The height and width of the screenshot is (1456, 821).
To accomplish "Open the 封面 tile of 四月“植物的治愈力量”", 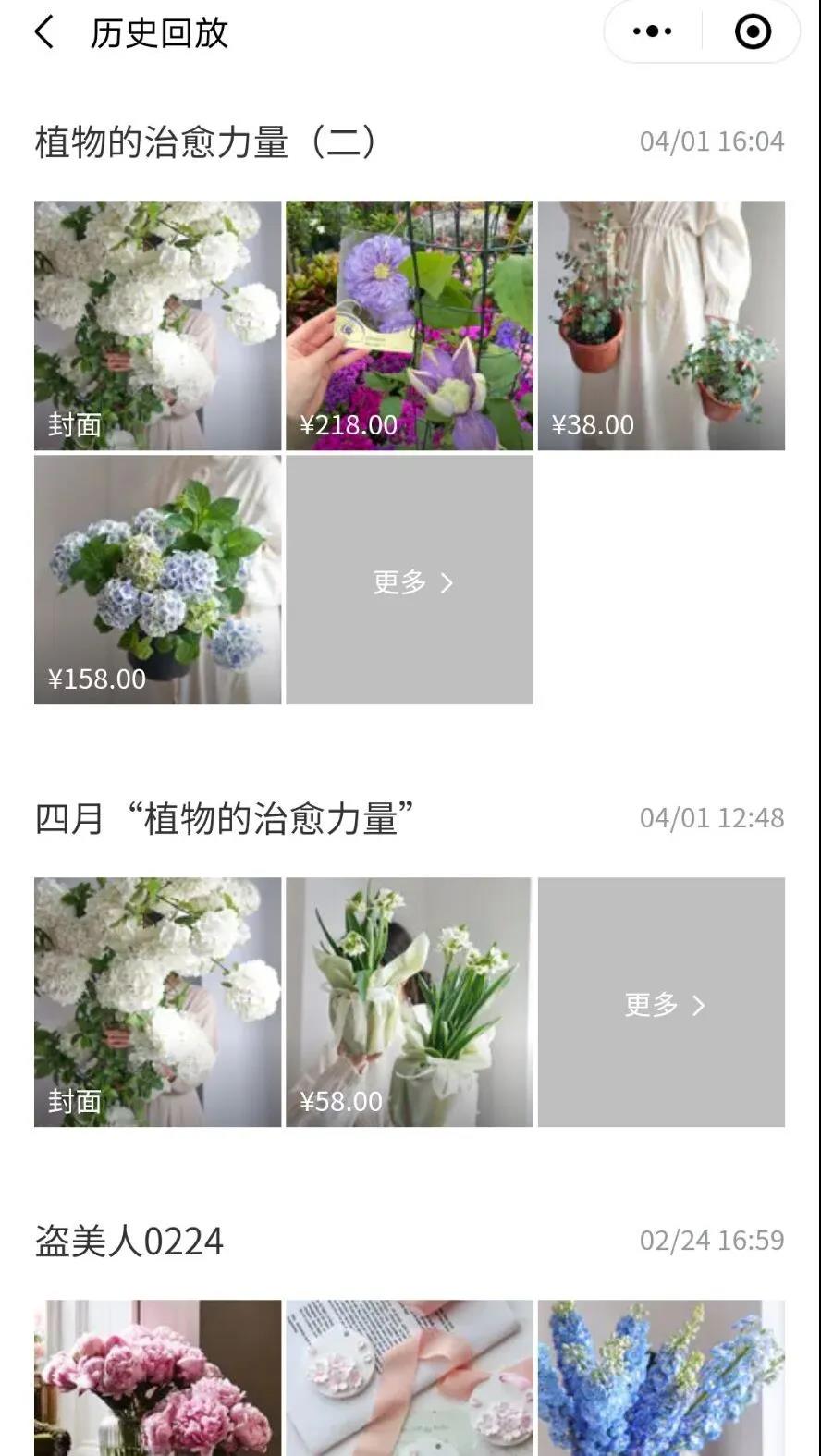I will point(157,1002).
